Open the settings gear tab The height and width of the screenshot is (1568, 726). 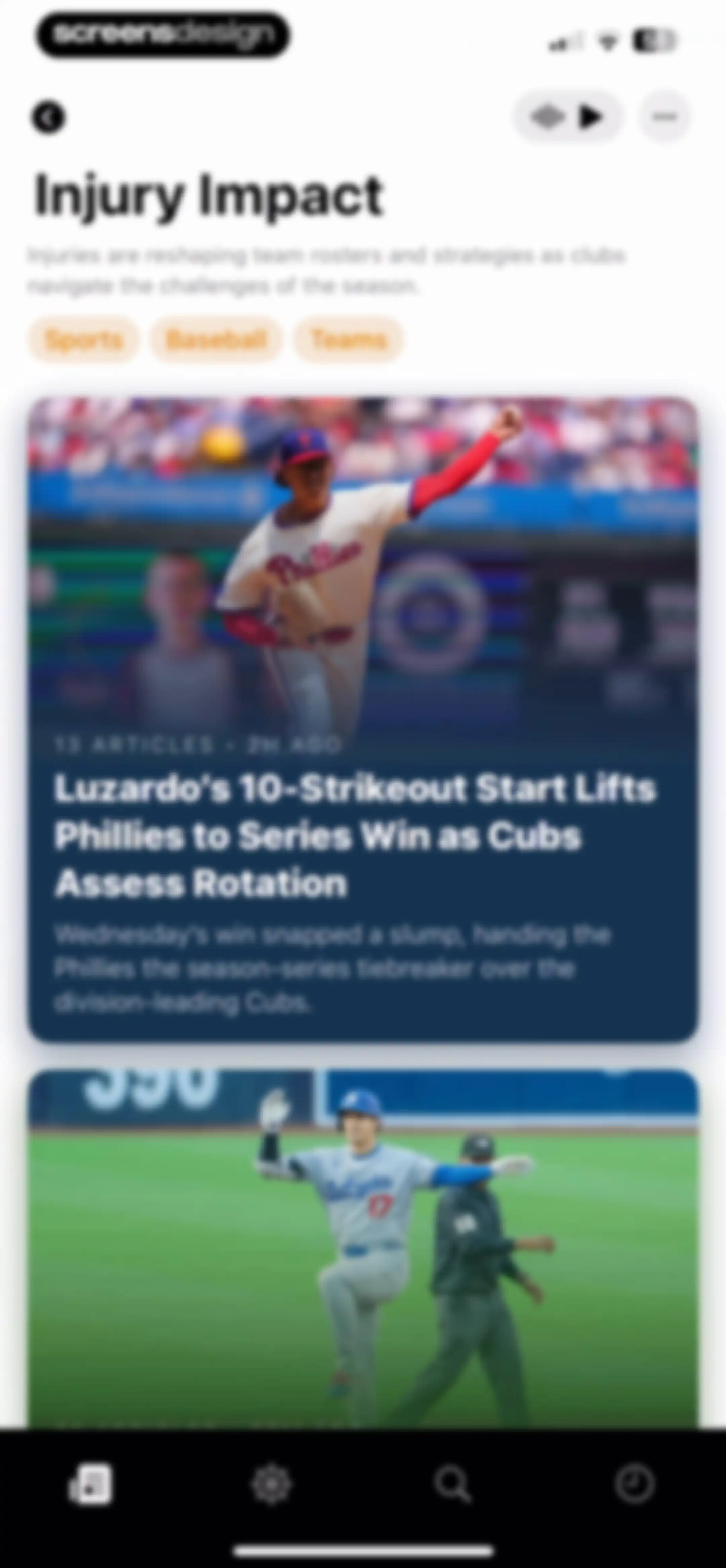pyautogui.click(x=272, y=1485)
